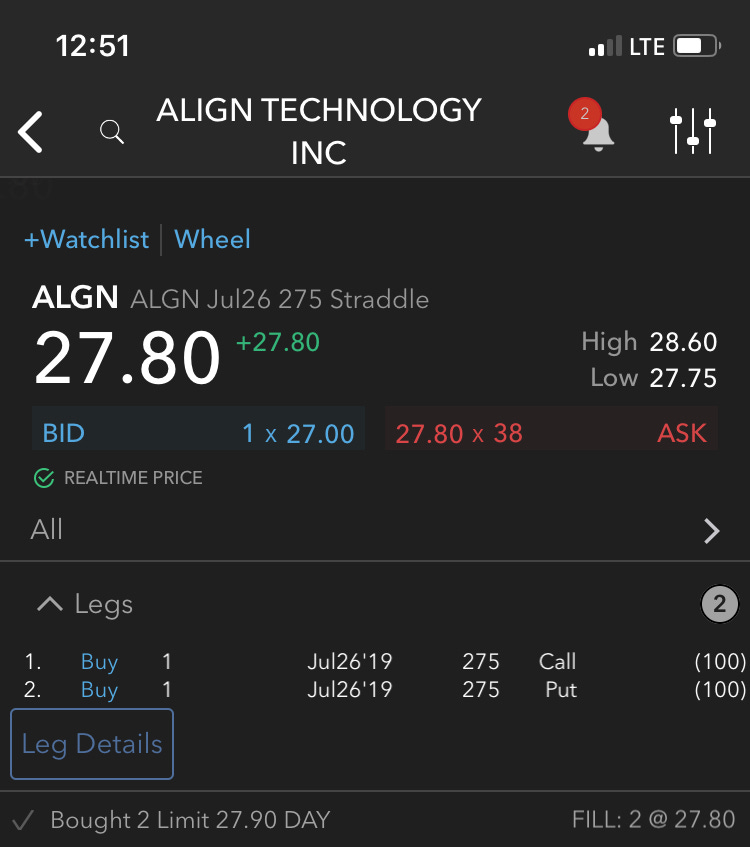Open the Wheel link

pyautogui.click(x=212, y=239)
